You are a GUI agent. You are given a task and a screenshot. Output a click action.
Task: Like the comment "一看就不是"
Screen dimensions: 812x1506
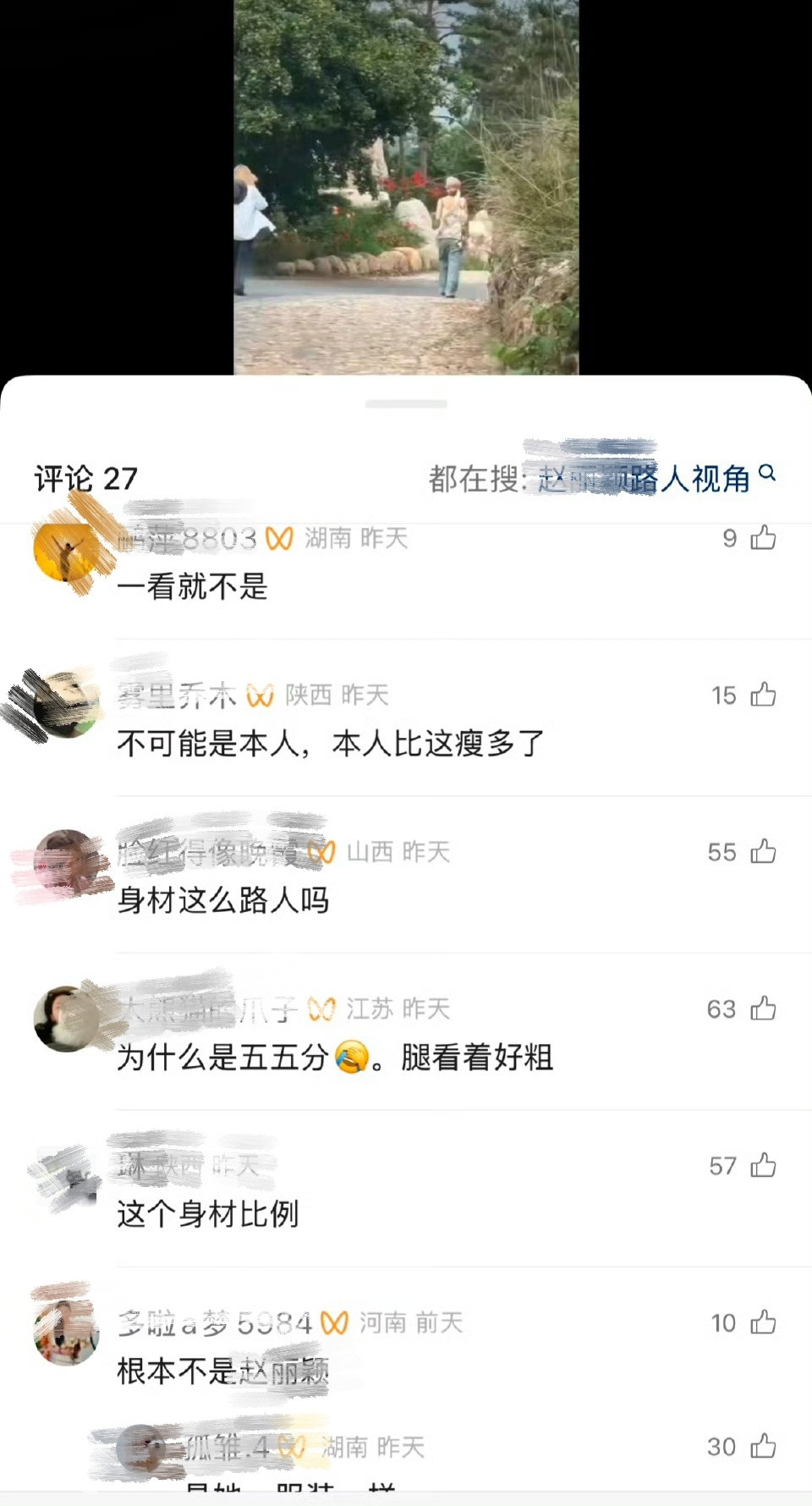[x=763, y=537]
